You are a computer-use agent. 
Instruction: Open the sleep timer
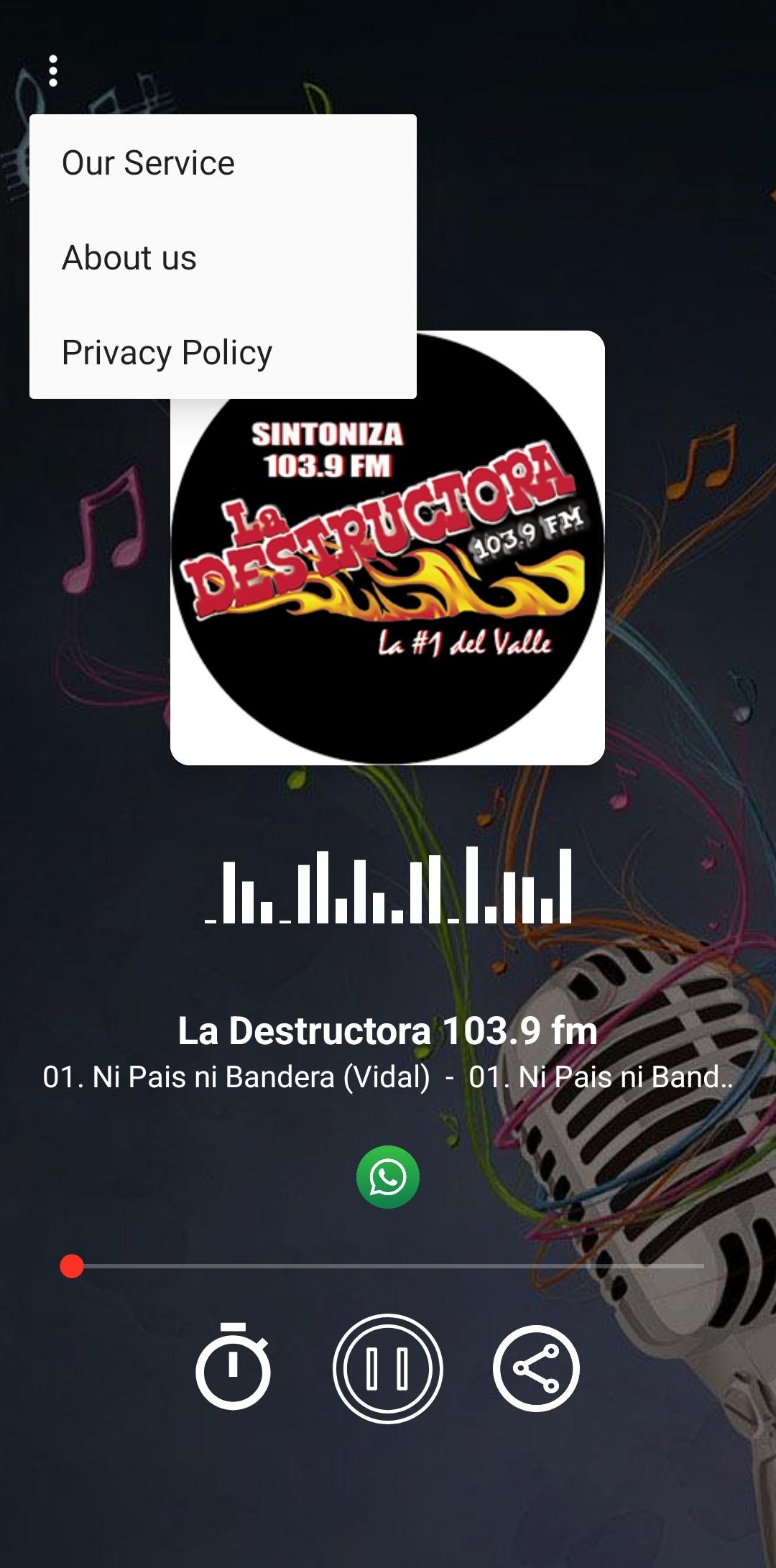(x=233, y=1366)
